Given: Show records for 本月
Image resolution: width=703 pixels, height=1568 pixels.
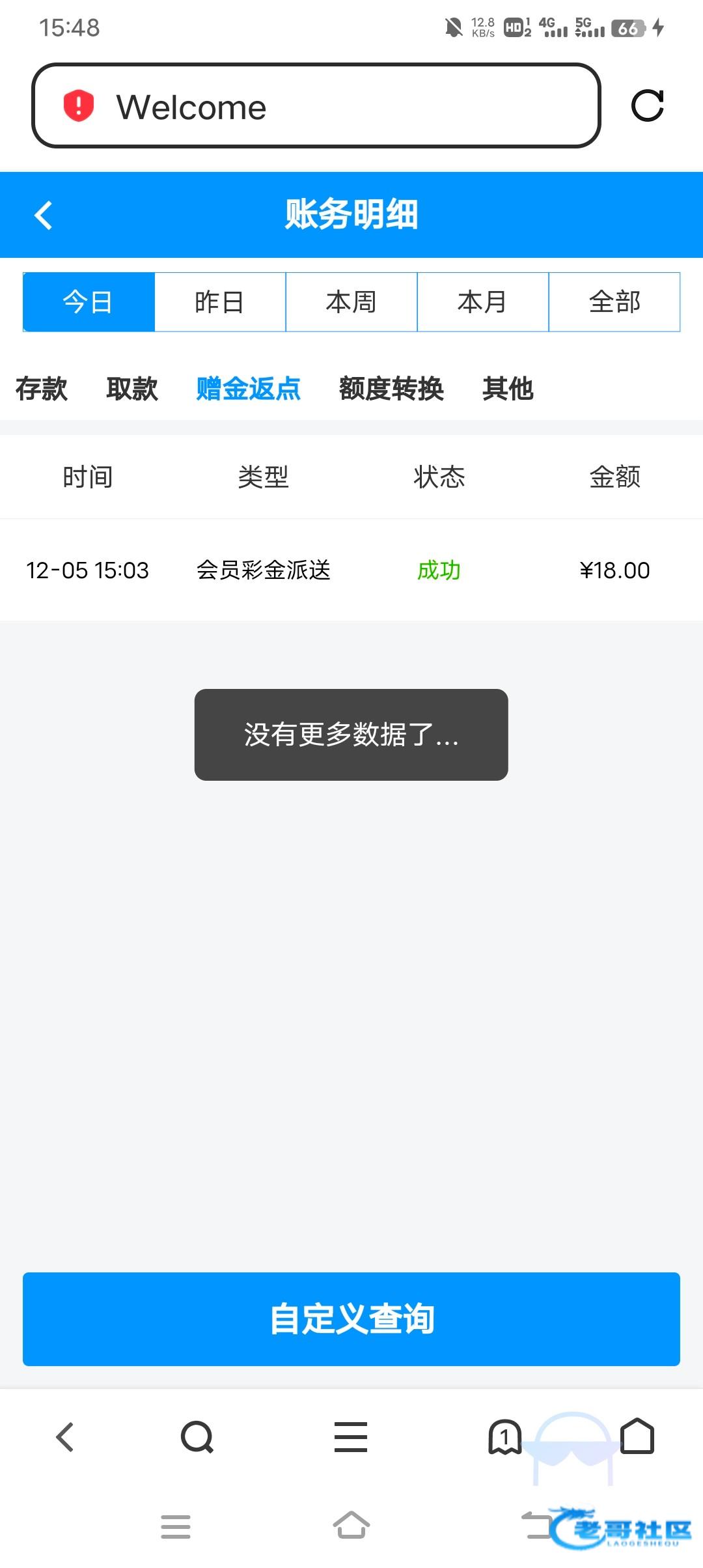Looking at the screenshot, I should [x=482, y=302].
